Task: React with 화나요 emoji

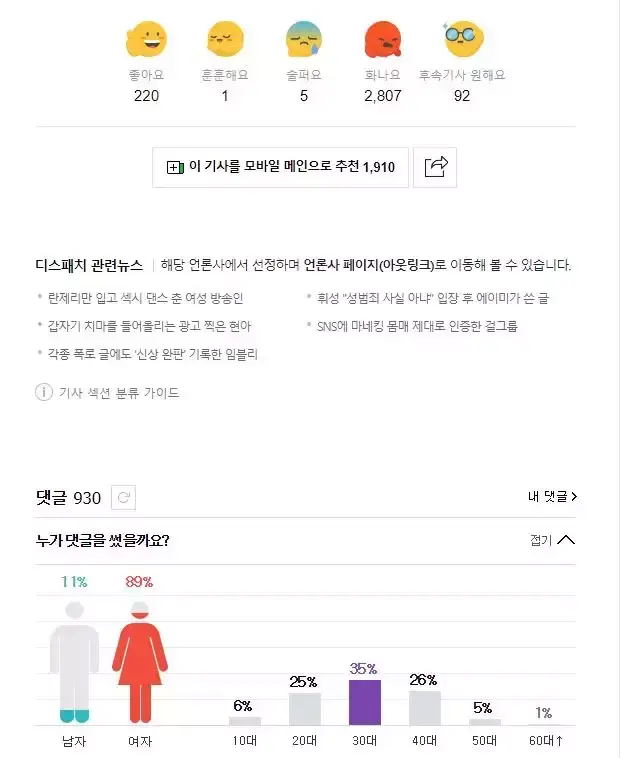Action: click(x=383, y=41)
